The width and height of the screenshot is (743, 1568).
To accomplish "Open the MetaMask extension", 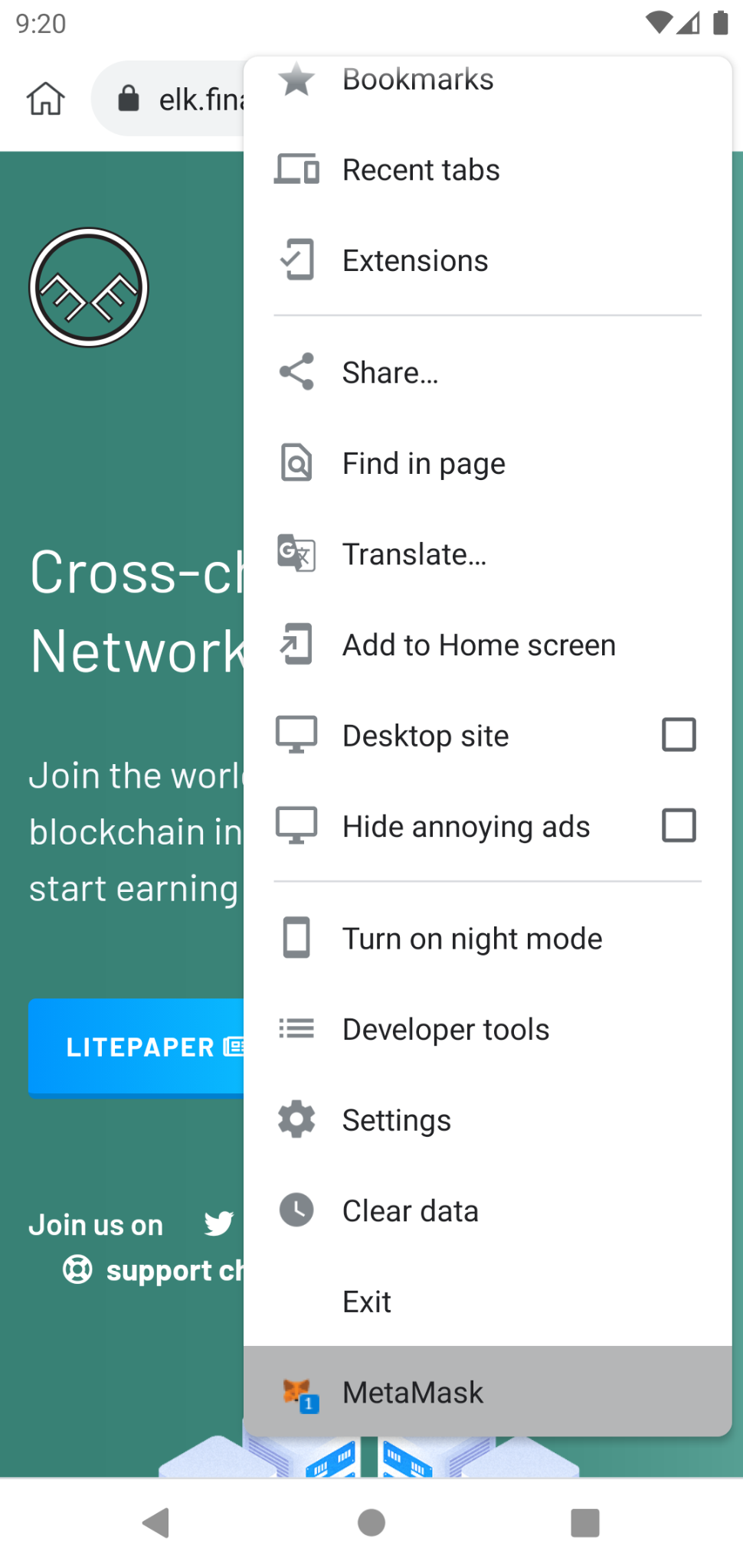I will pyautogui.click(x=412, y=1393).
